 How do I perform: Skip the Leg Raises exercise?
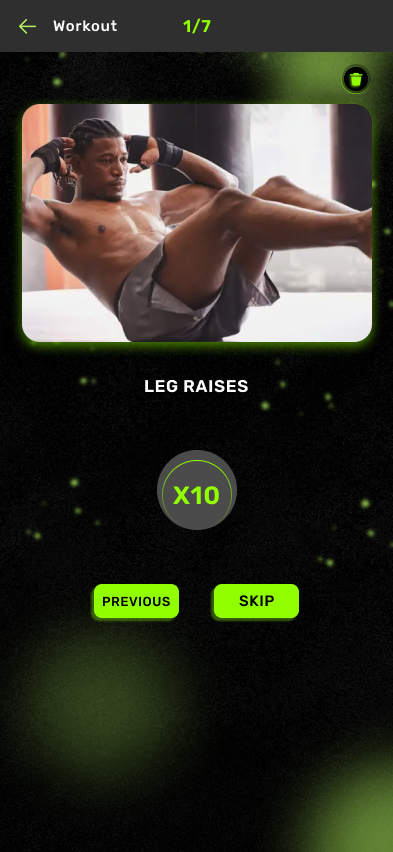(257, 601)
